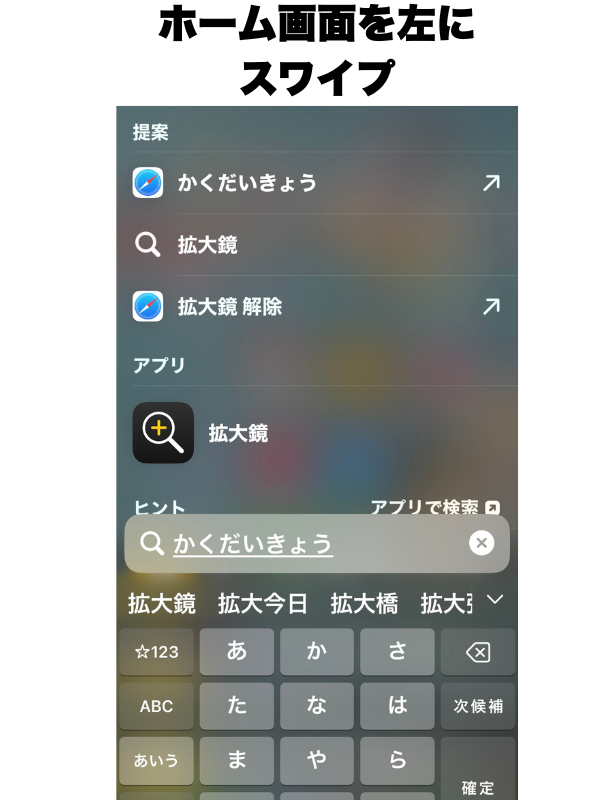Image resolution: width=600 pixels, height=800 pixels.
Task: Clear the search field text
Action: pyautogui.click(x=481, y=543)
